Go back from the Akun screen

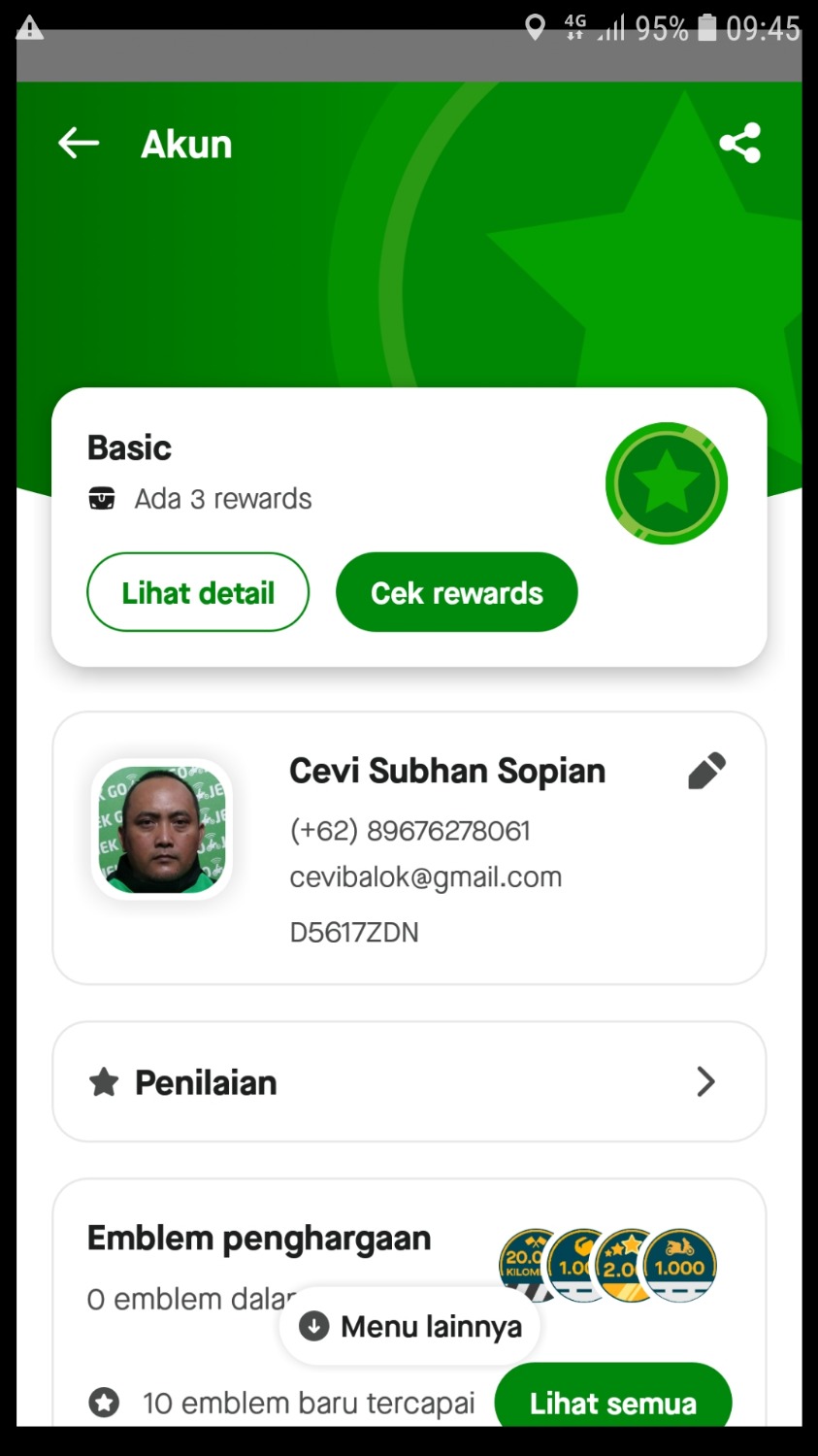(x=79, y=144)
